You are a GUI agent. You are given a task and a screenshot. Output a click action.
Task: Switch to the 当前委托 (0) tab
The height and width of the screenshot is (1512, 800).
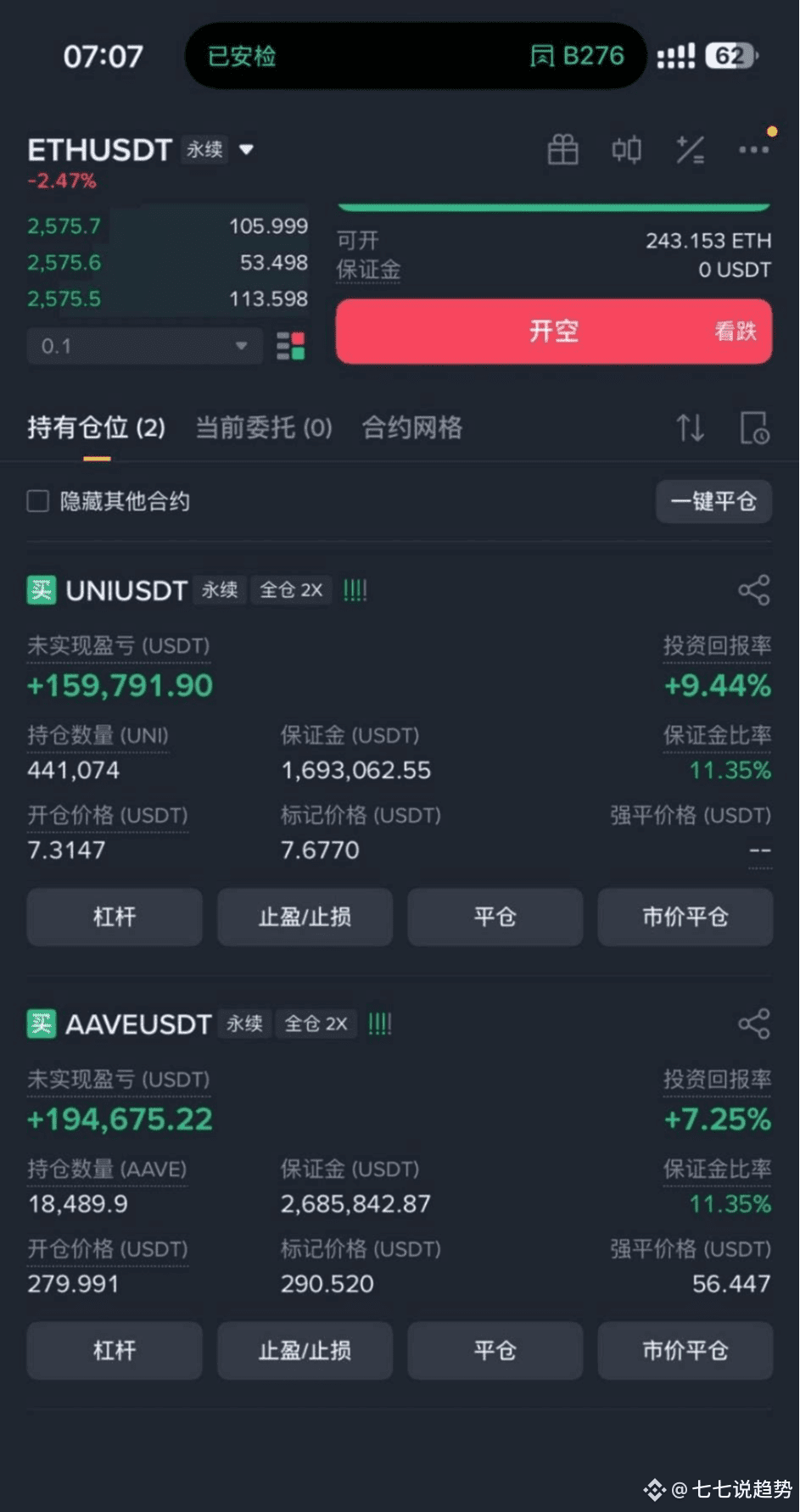[x=264, y=427]
